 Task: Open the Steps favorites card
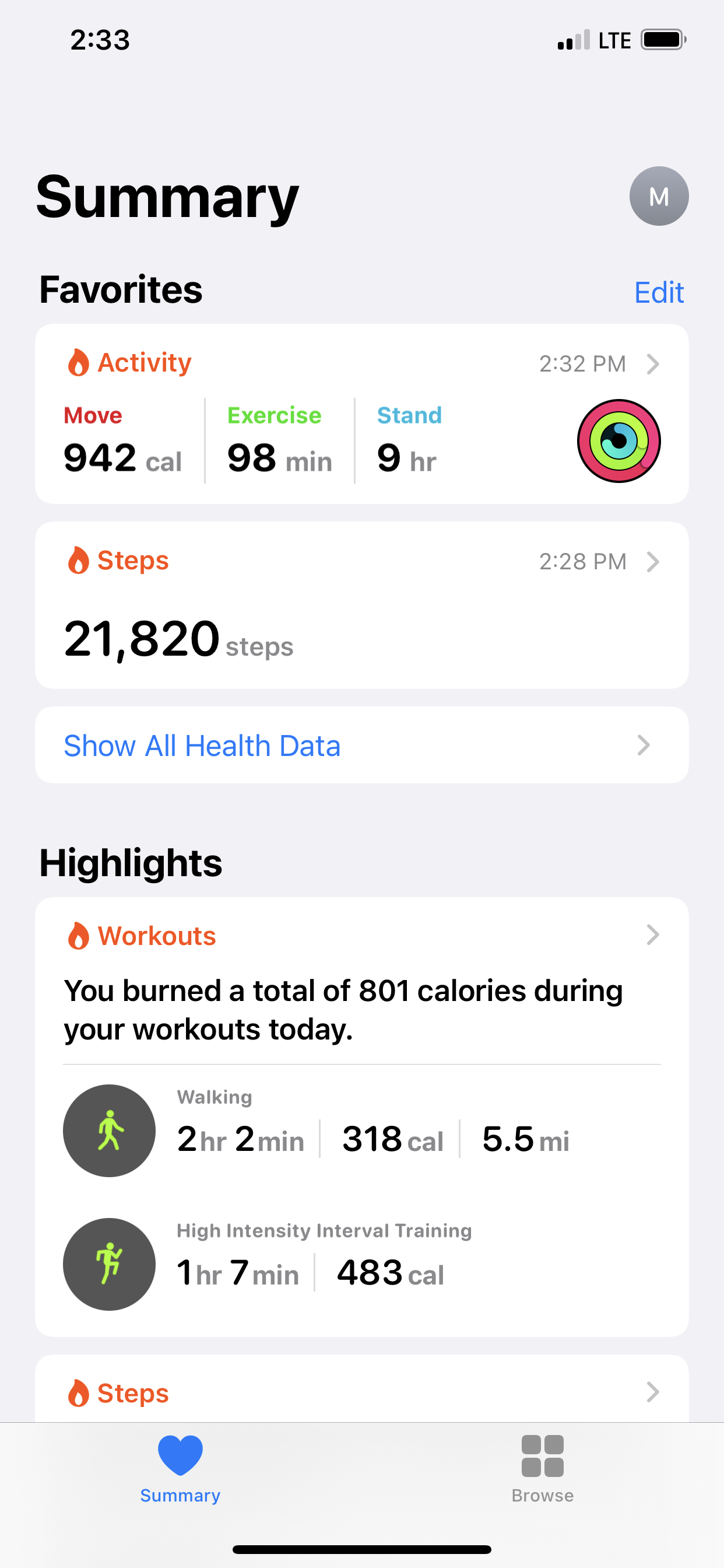pos(361,604)
